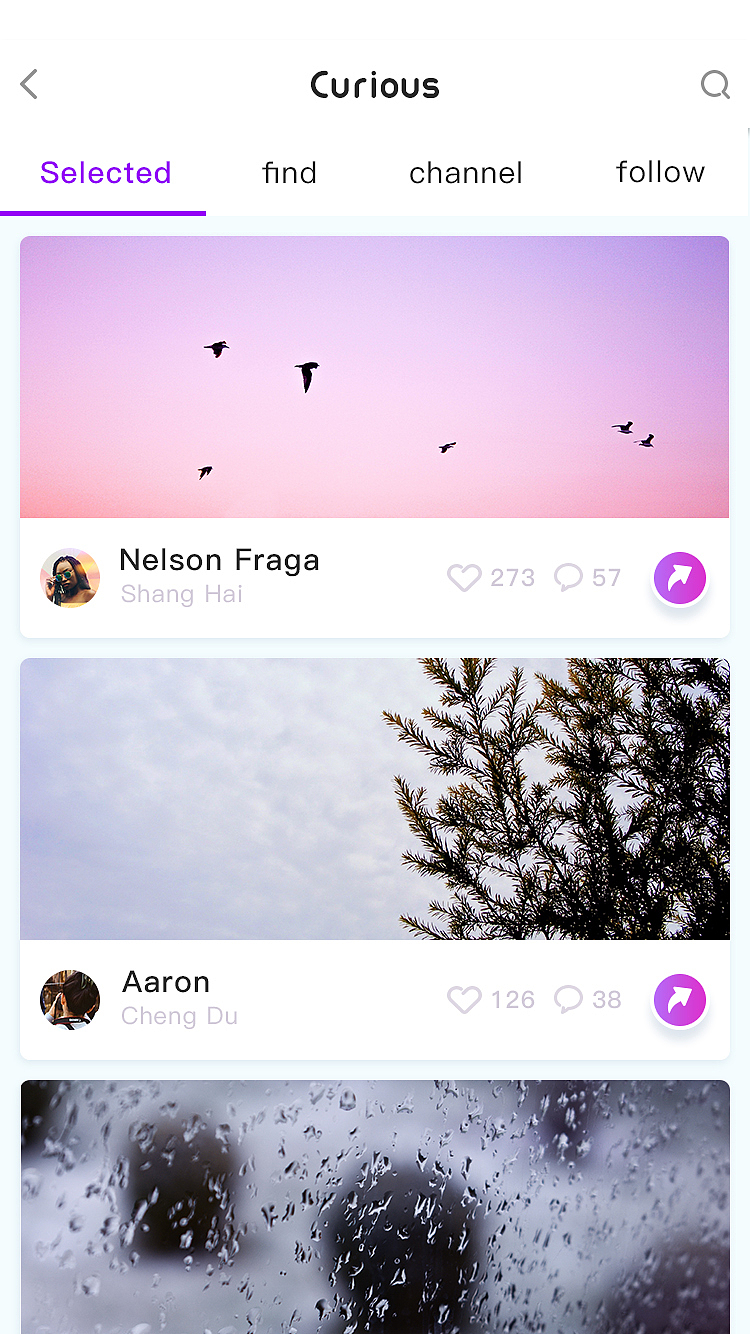Screen dimensions: 750x1334
Task: Open comments on Aaron's post
Action: [x=568, y=999]
